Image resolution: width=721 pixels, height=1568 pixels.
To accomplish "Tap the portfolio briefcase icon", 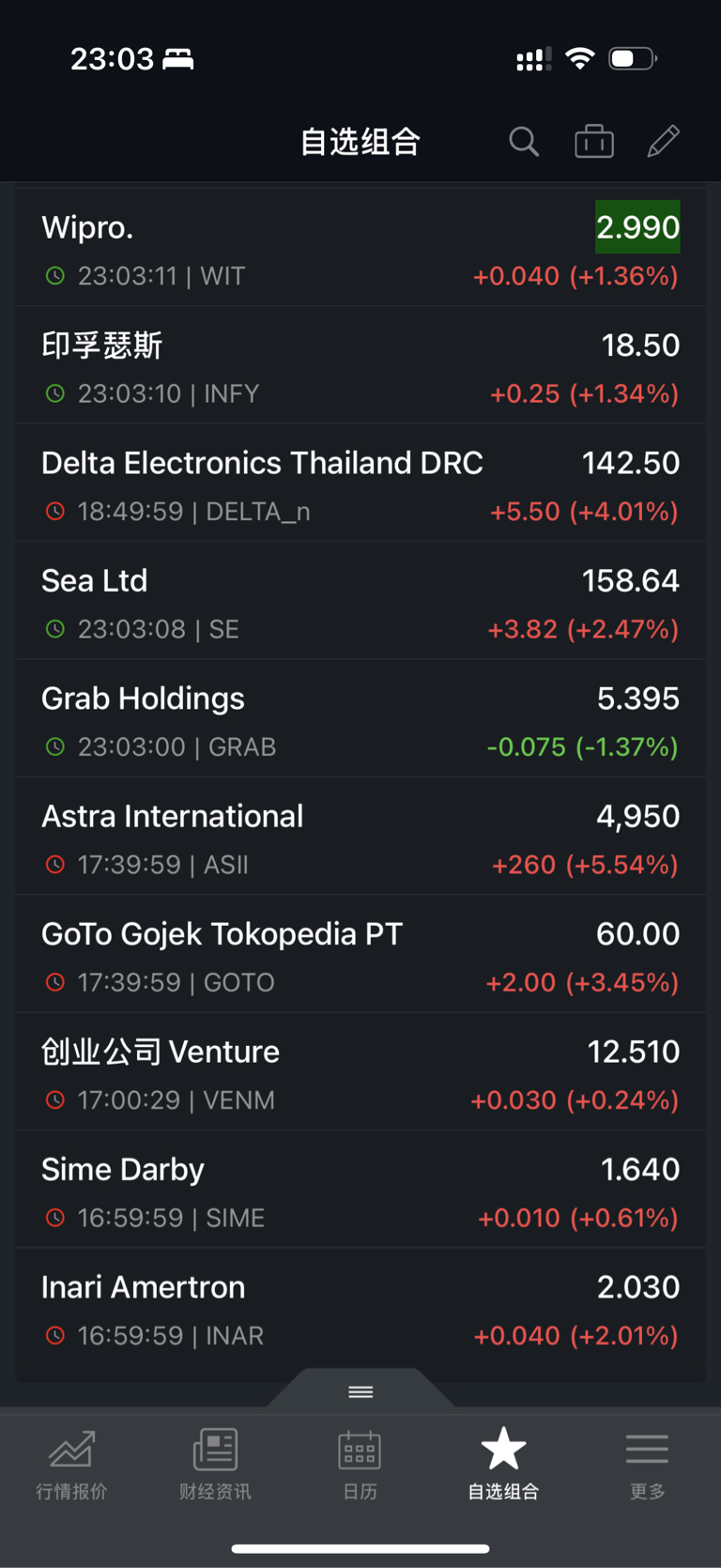I will [593, 141].
